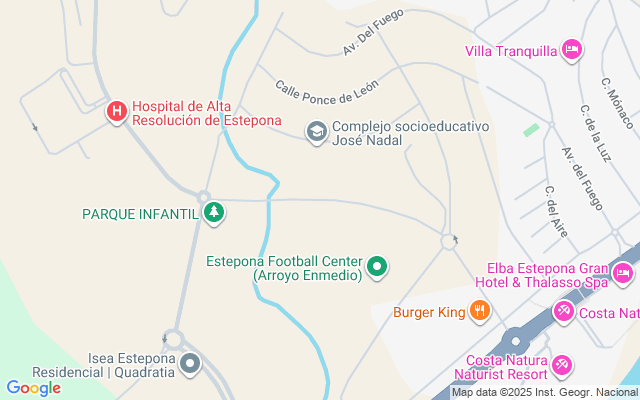The image size is (640, 400).
Task: Open the Villa Tranquilla hotel marker
Action: [x=572, y=50]
